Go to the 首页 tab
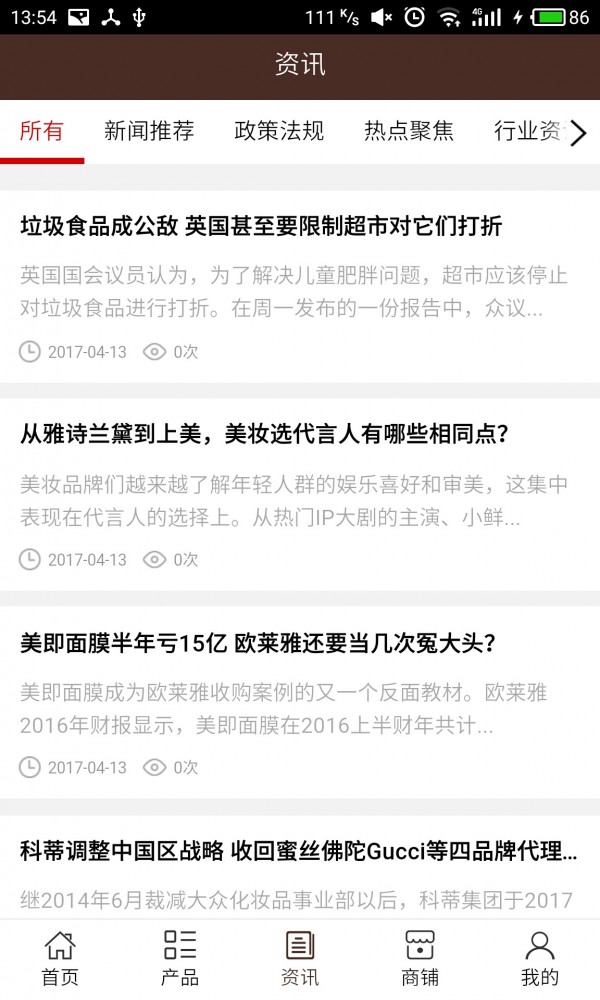This screenshot has width=600, height=1000. coord(60,959)
